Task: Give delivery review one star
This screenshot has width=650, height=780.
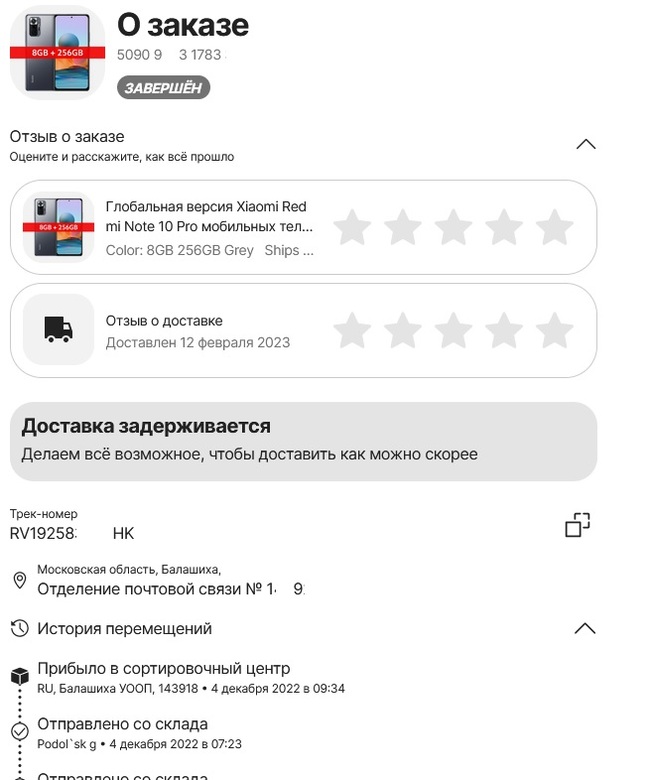Action: [x=352, y=331]
